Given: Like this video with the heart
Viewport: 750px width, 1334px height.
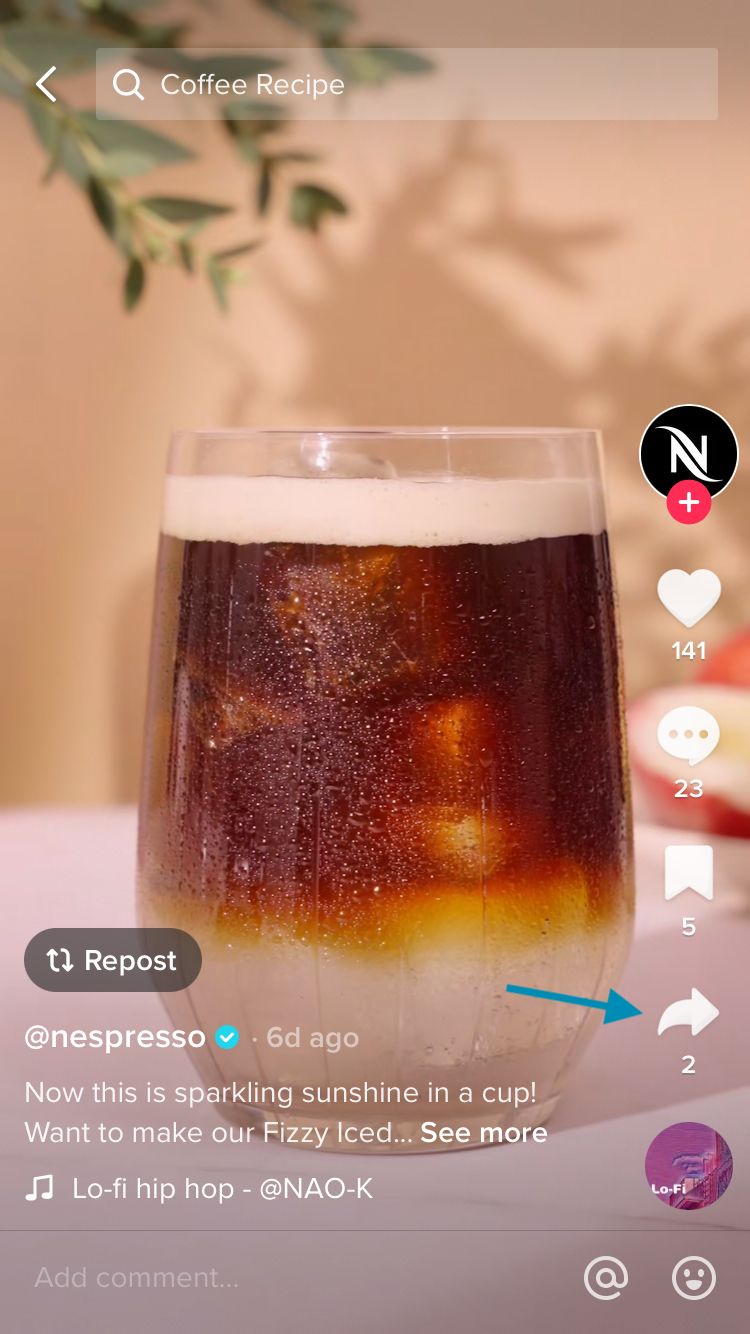Looking at the screenshot, I should pyautogui.click(x=689, y=597).
